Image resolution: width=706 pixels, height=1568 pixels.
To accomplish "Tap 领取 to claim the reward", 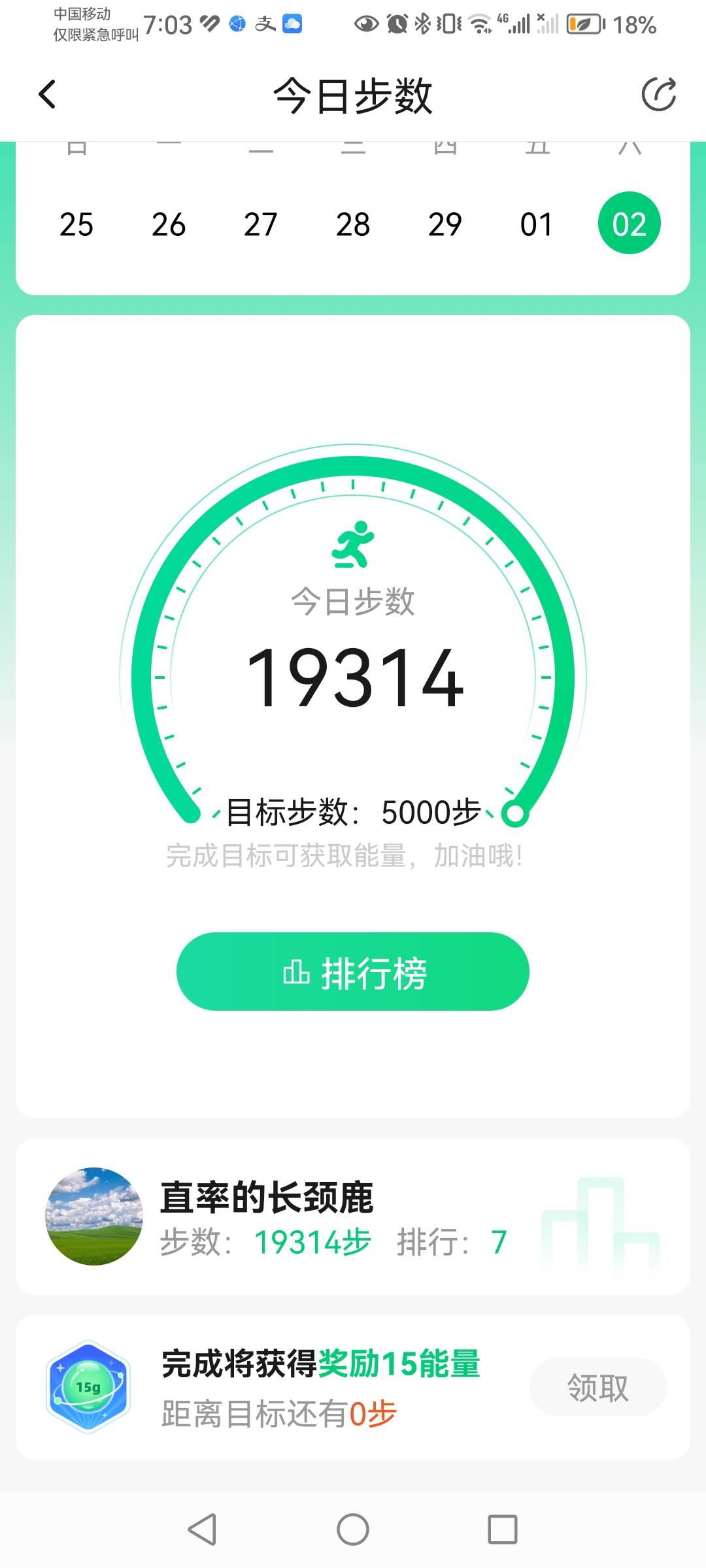I will click(597, 1388).
